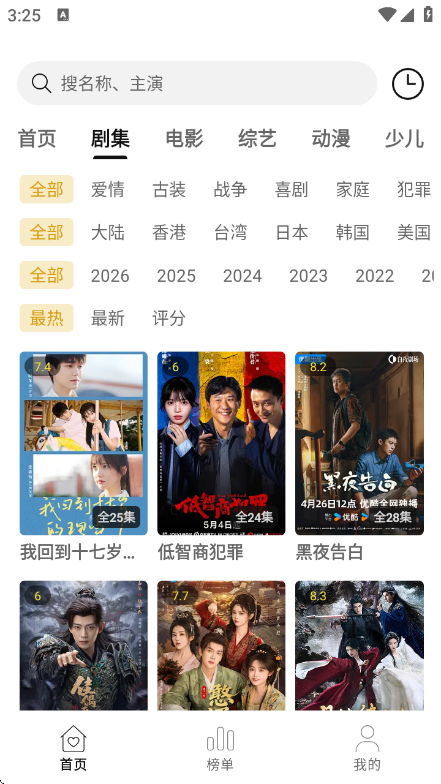Open the watch history clock icon

click(x=408, y=84)
